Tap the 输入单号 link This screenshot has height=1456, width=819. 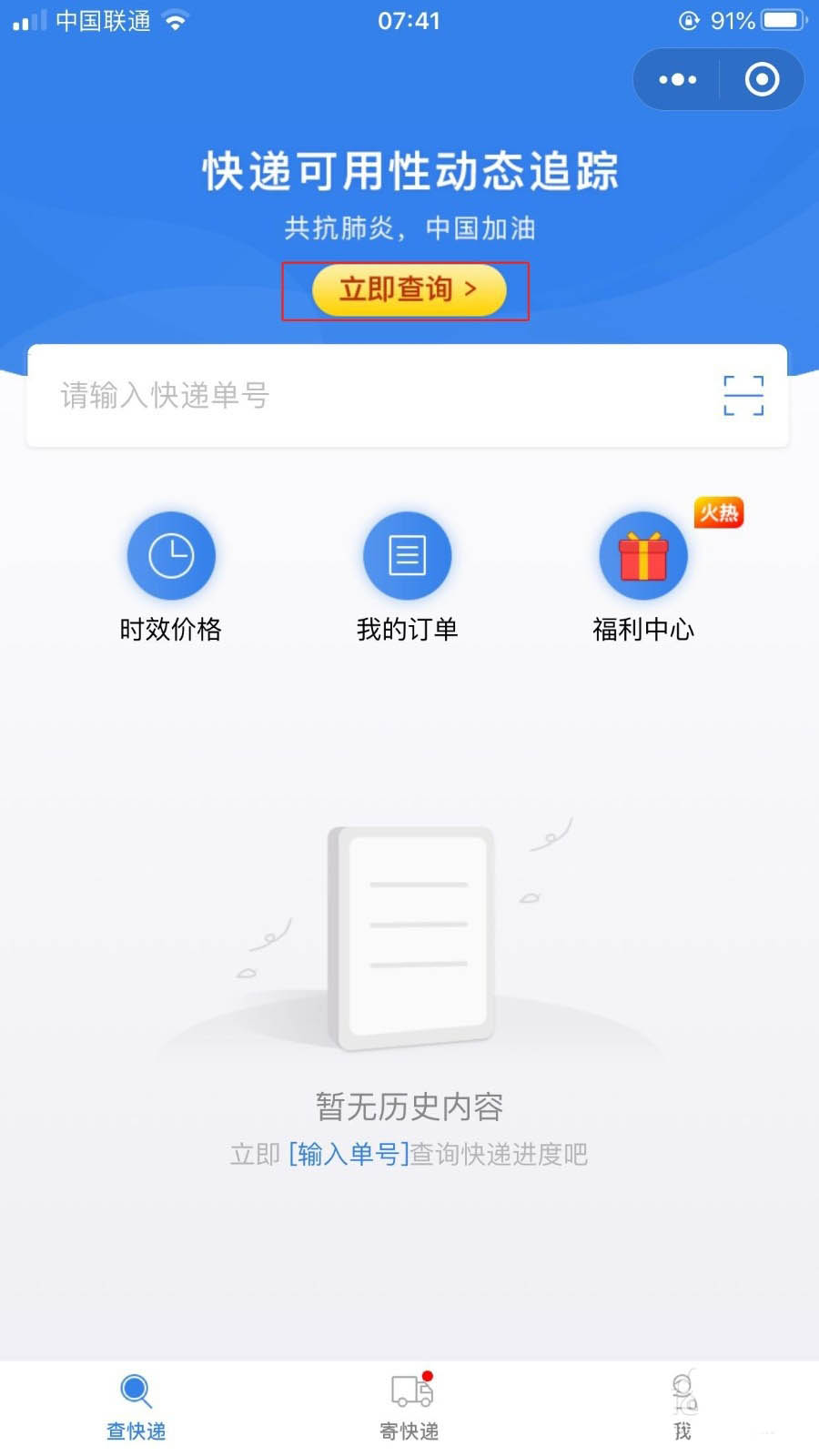(x=349, y=1154)
